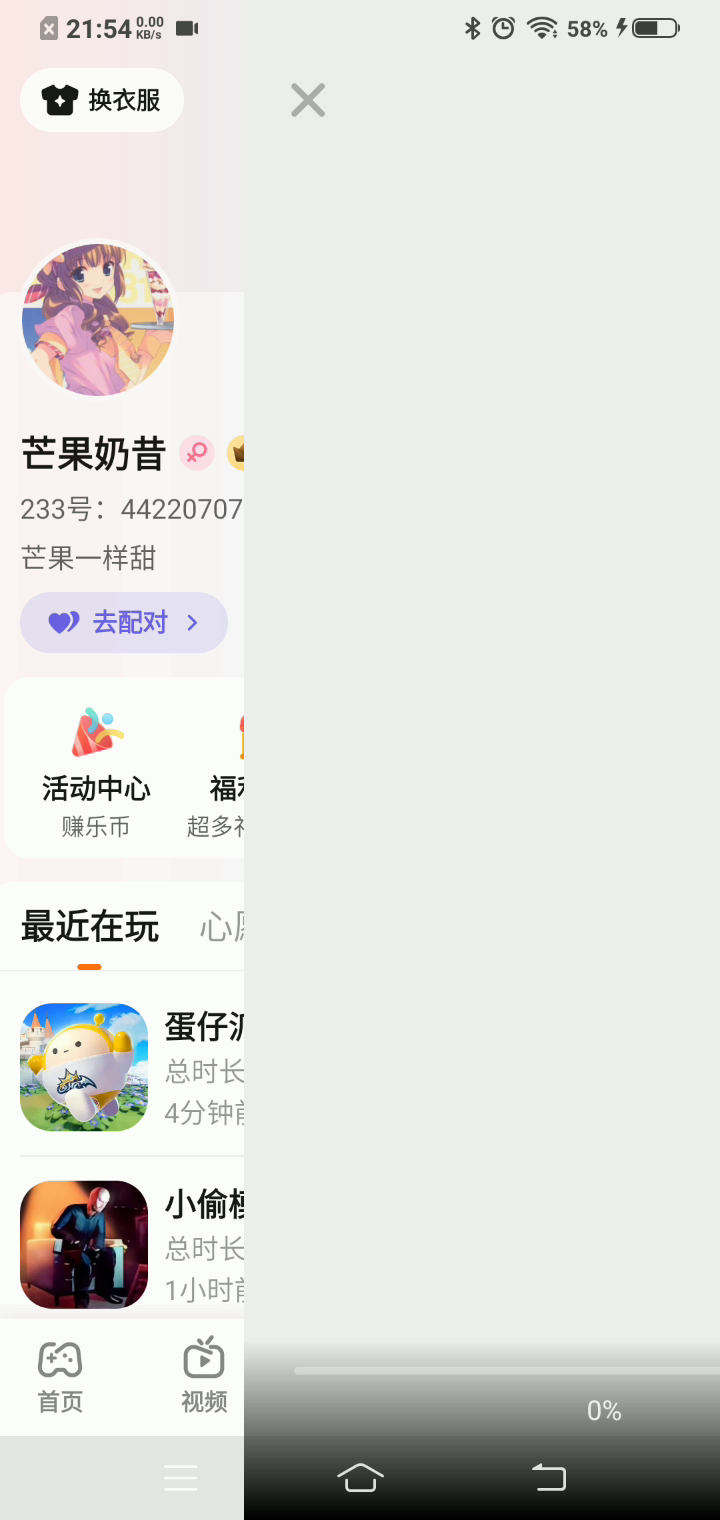Tap the 去配对 matching button

124,623
